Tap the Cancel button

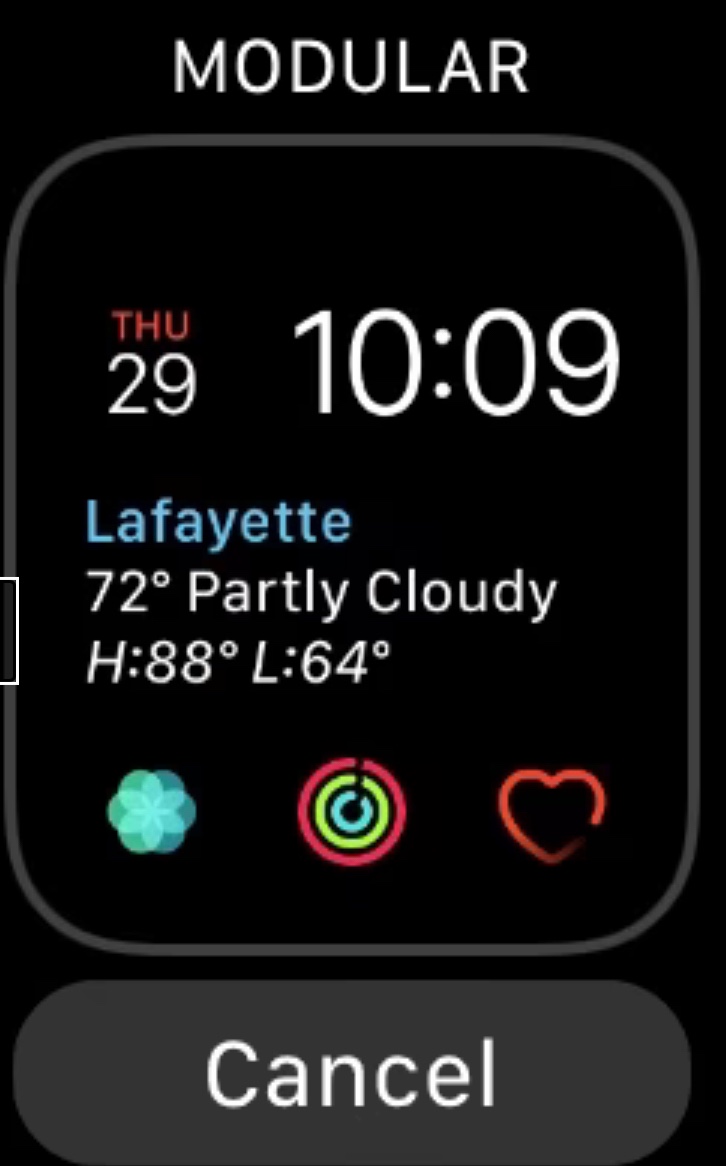352,1072
